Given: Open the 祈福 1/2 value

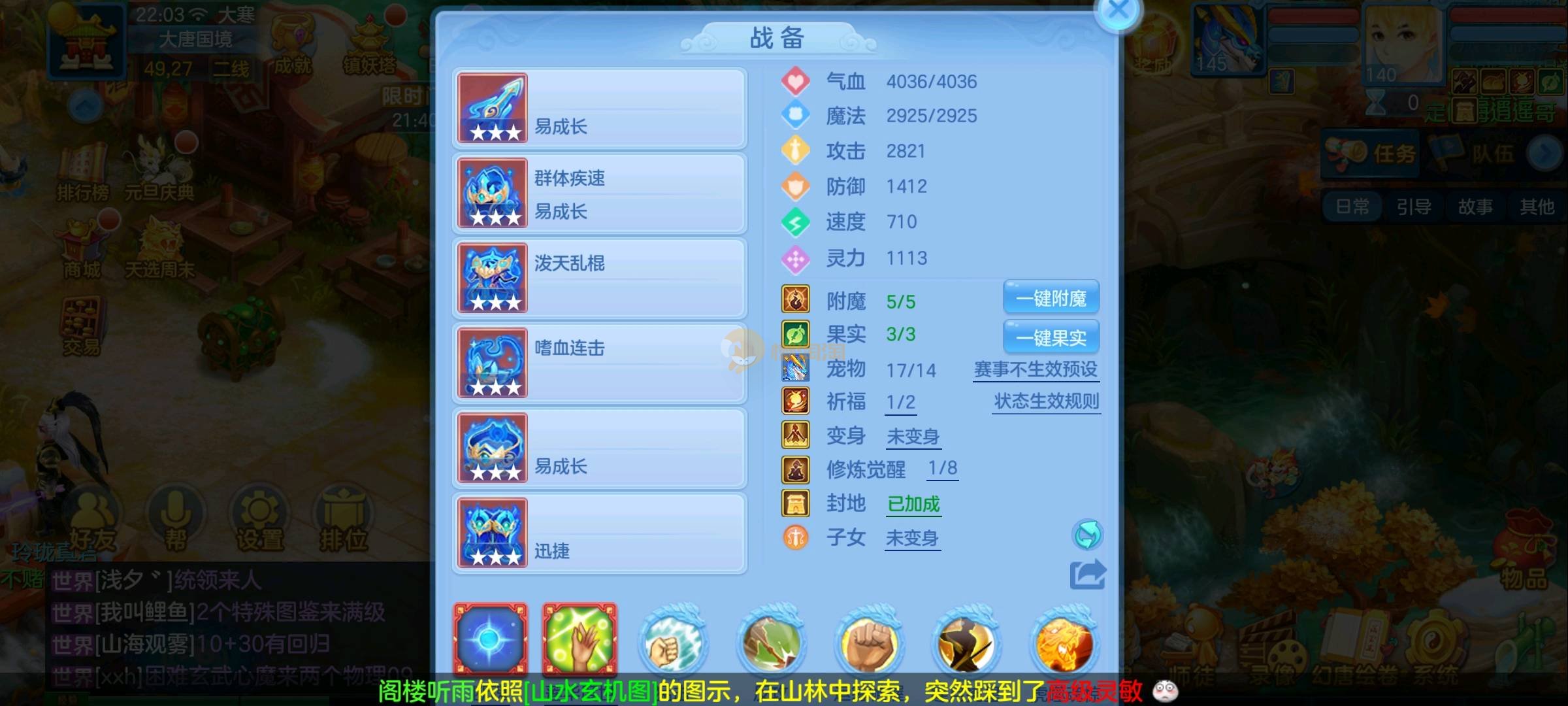Looking at the screenshot, I should point(901,403).
